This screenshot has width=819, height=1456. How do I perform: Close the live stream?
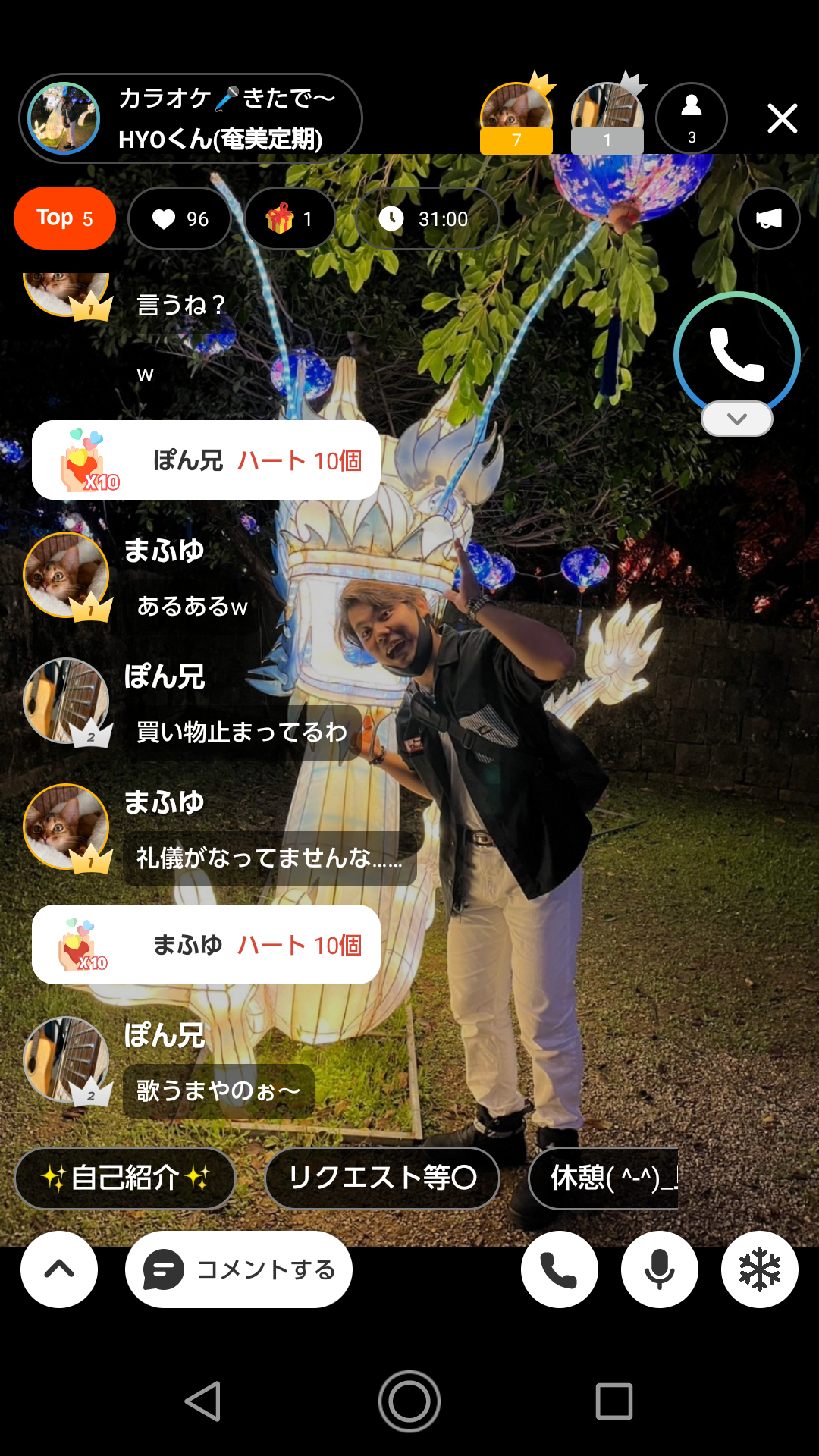[x=782, y=118]
